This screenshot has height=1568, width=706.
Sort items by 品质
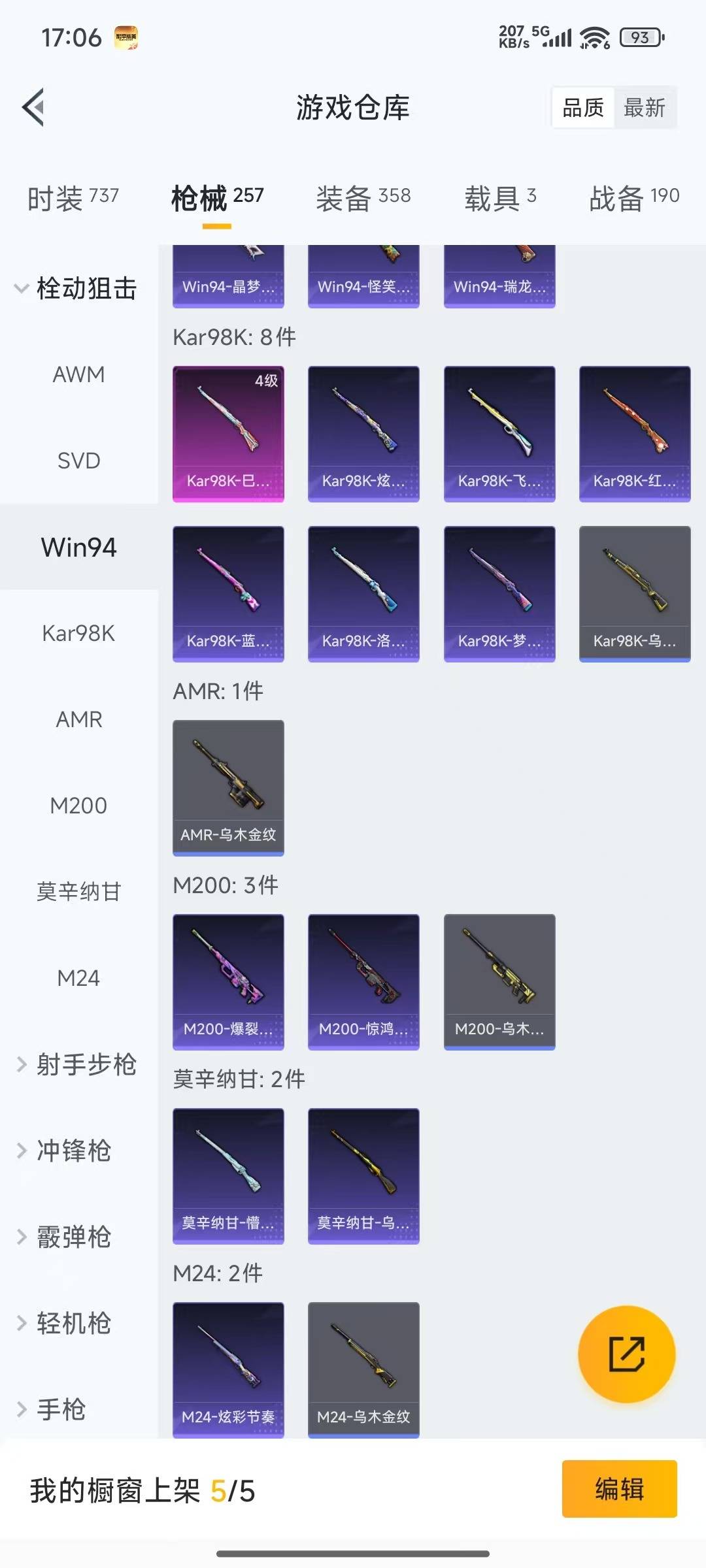583,108
